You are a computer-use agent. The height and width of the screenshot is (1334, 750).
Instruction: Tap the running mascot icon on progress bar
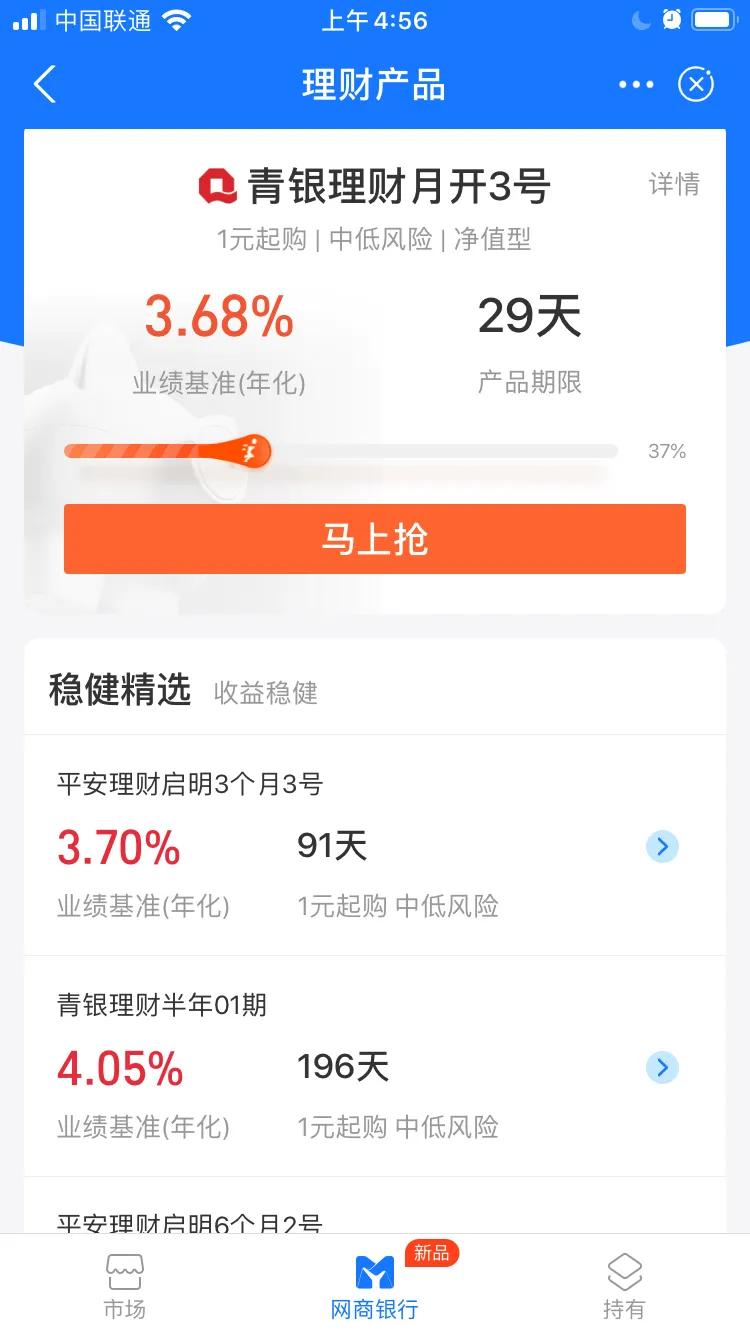pyautogui.click(x=247, y=450)
